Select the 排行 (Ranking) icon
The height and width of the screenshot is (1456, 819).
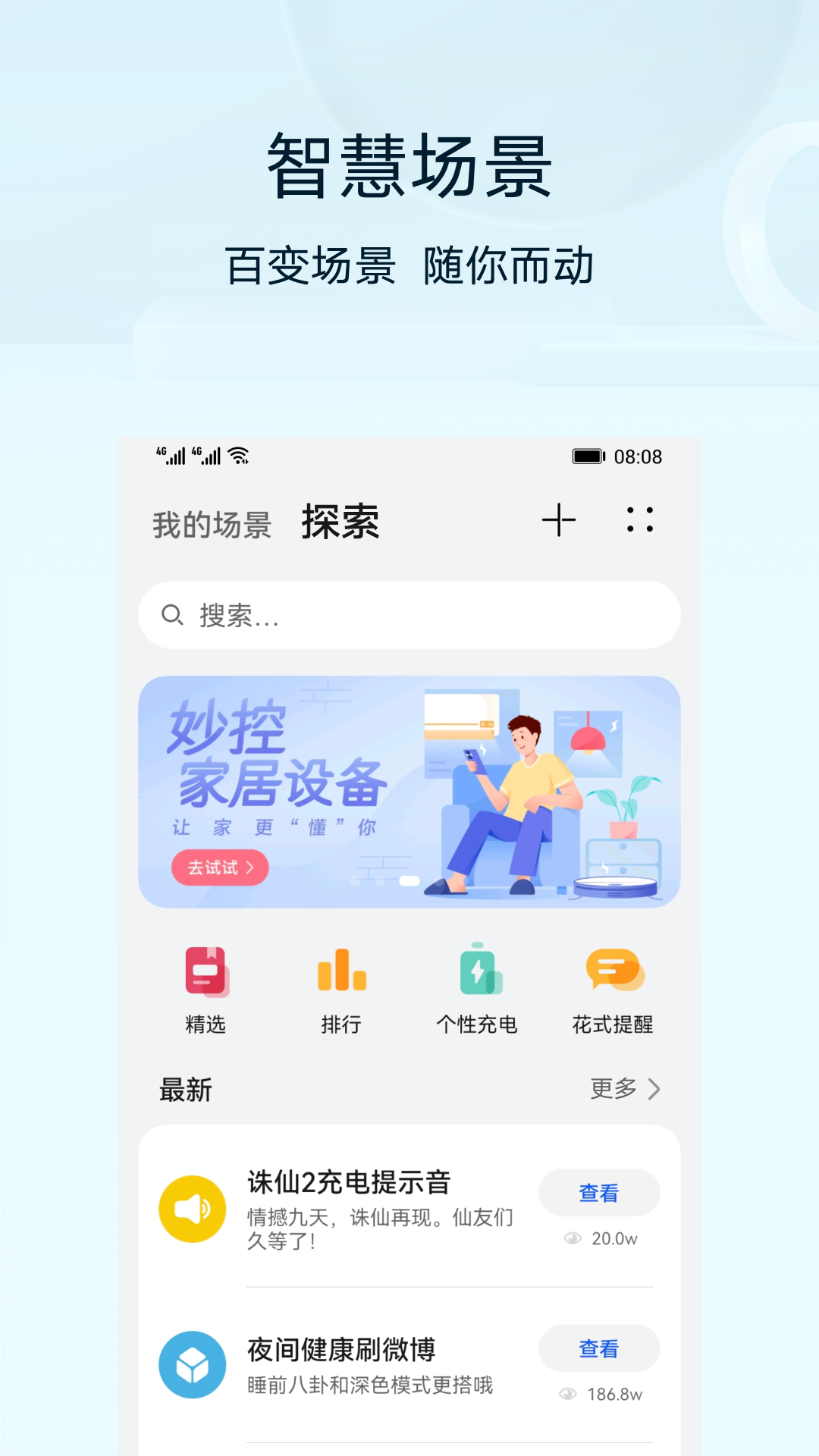coord(340,973)
